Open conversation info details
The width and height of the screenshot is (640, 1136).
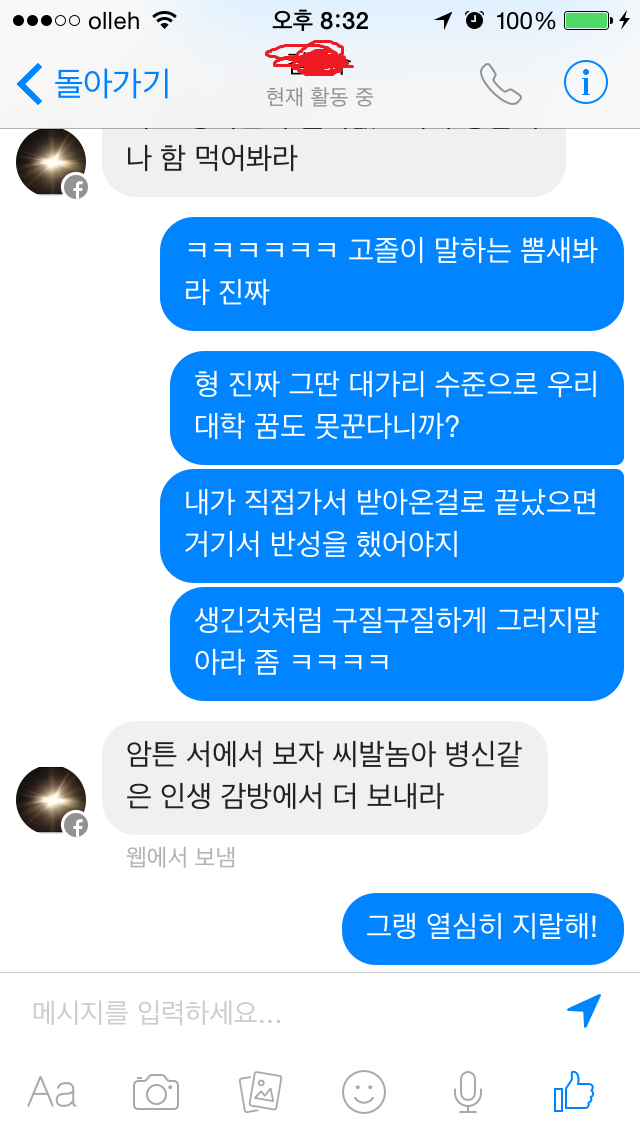586,84
